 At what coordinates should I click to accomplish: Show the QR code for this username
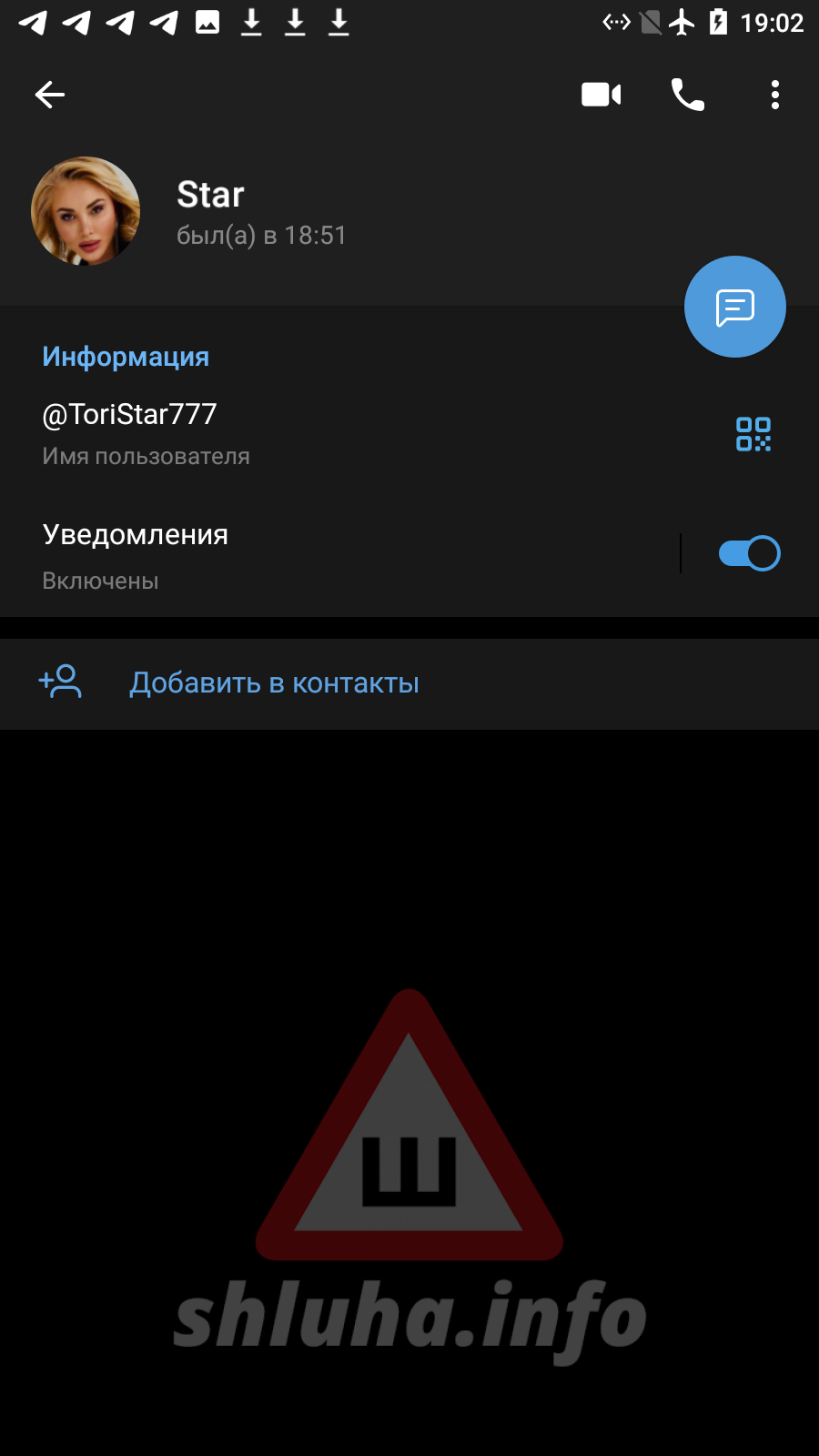pyautogui.click(x=753, y=434)
